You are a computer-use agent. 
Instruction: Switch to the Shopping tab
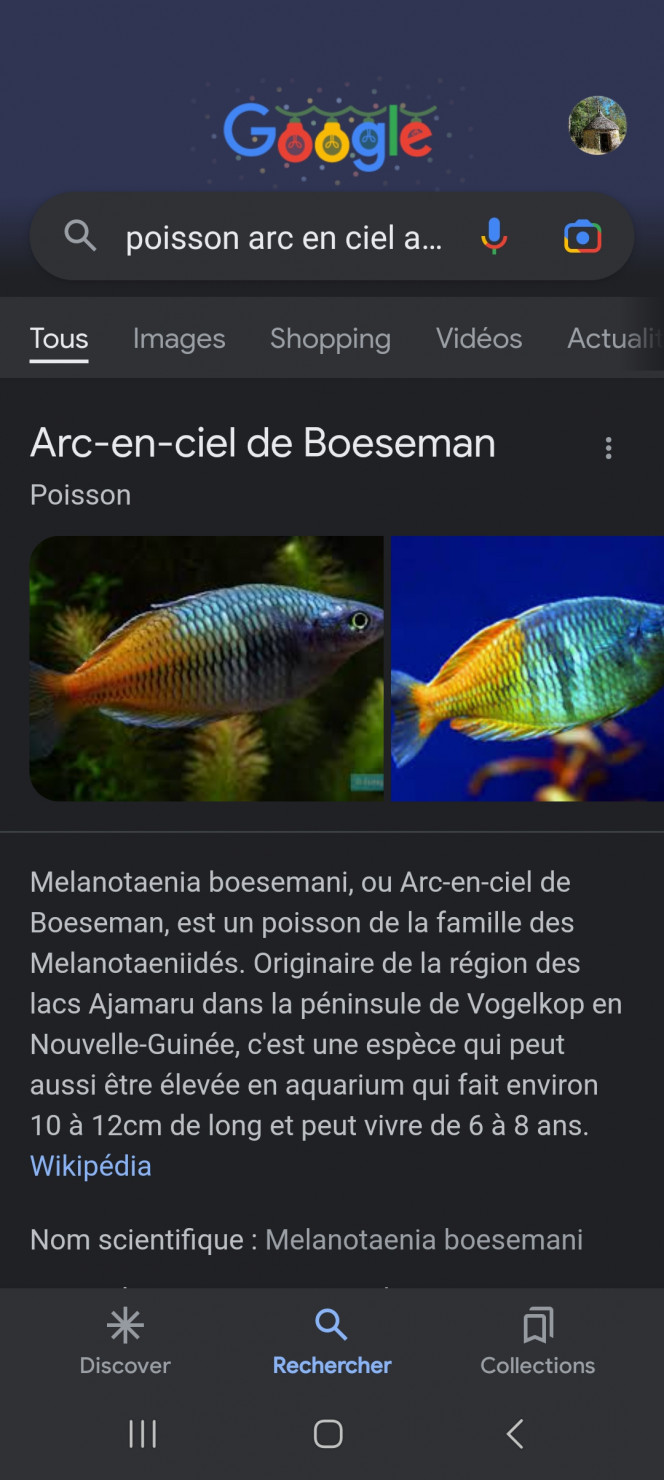(330, 339)
